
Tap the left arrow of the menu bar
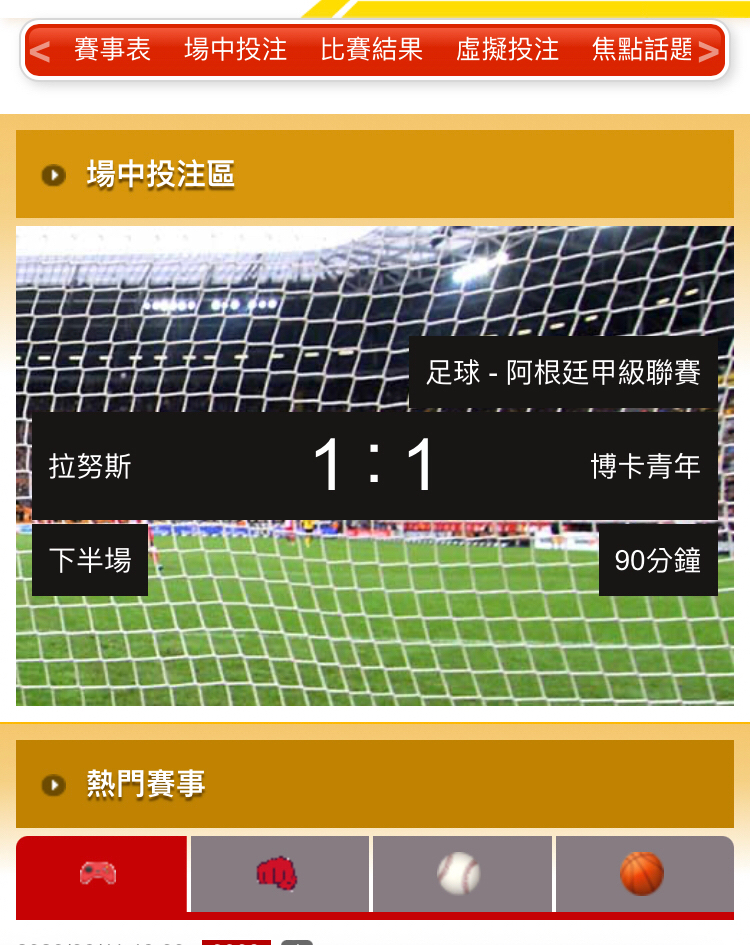coord(40,51)
